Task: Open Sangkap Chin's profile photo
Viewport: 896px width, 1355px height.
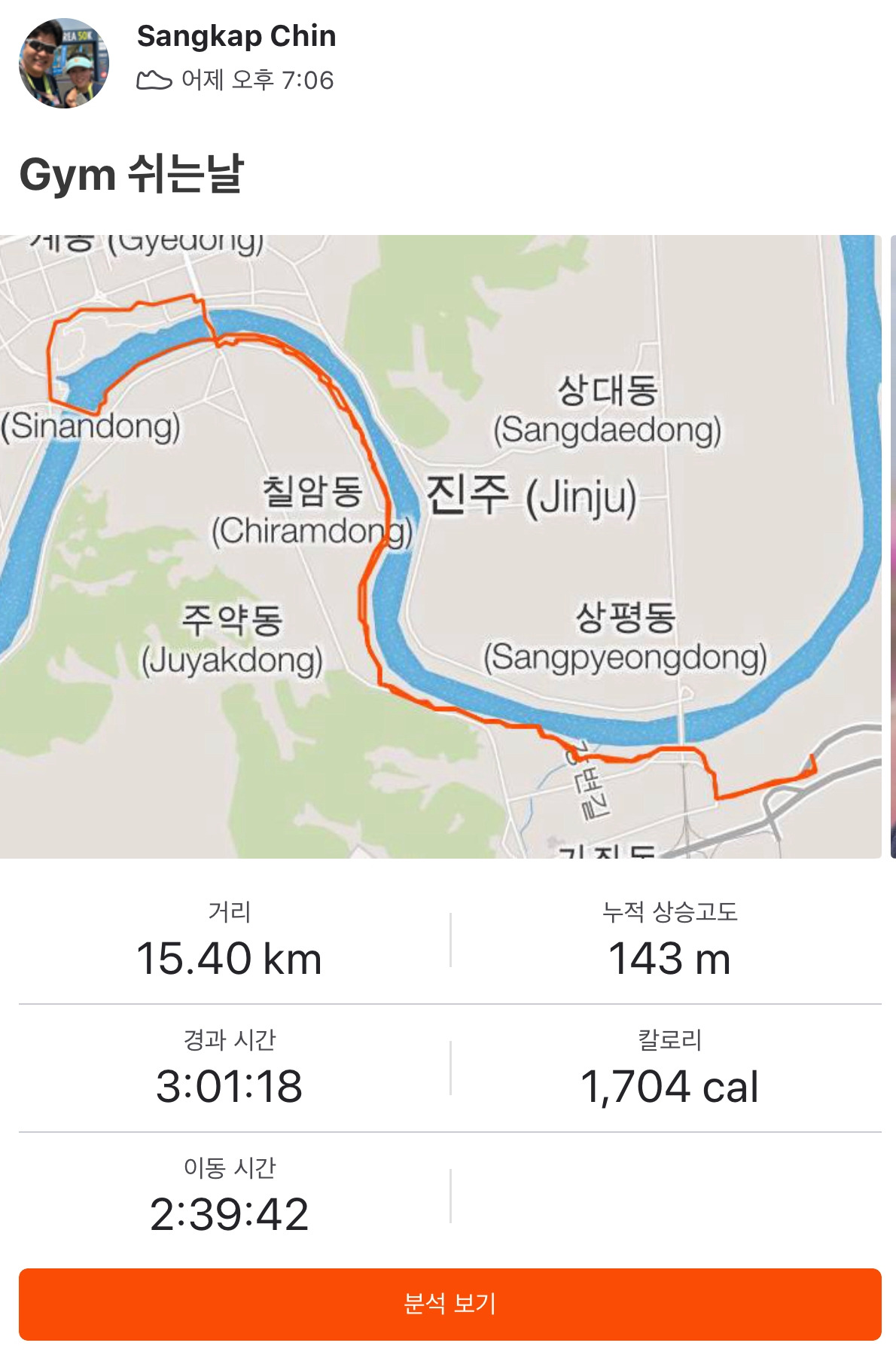Action: pos(64,63)
